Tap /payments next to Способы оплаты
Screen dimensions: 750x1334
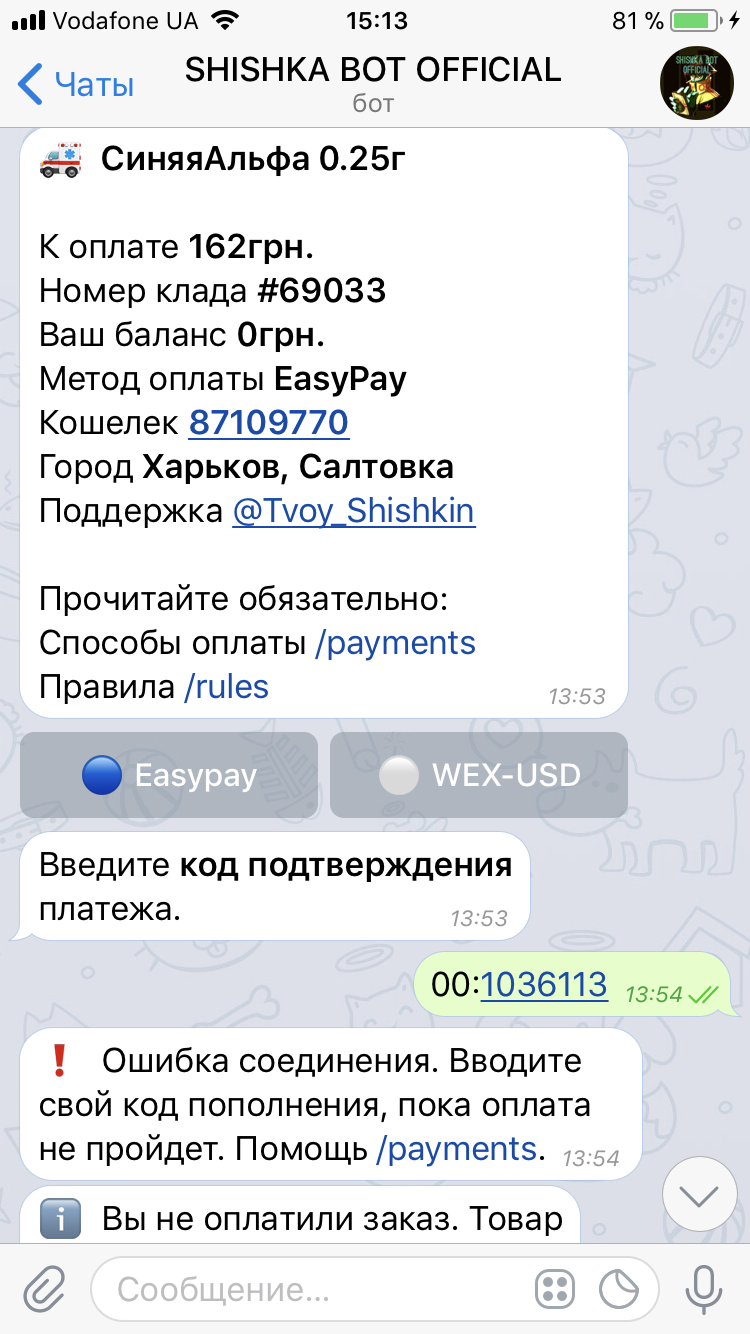tap(395, 643)
